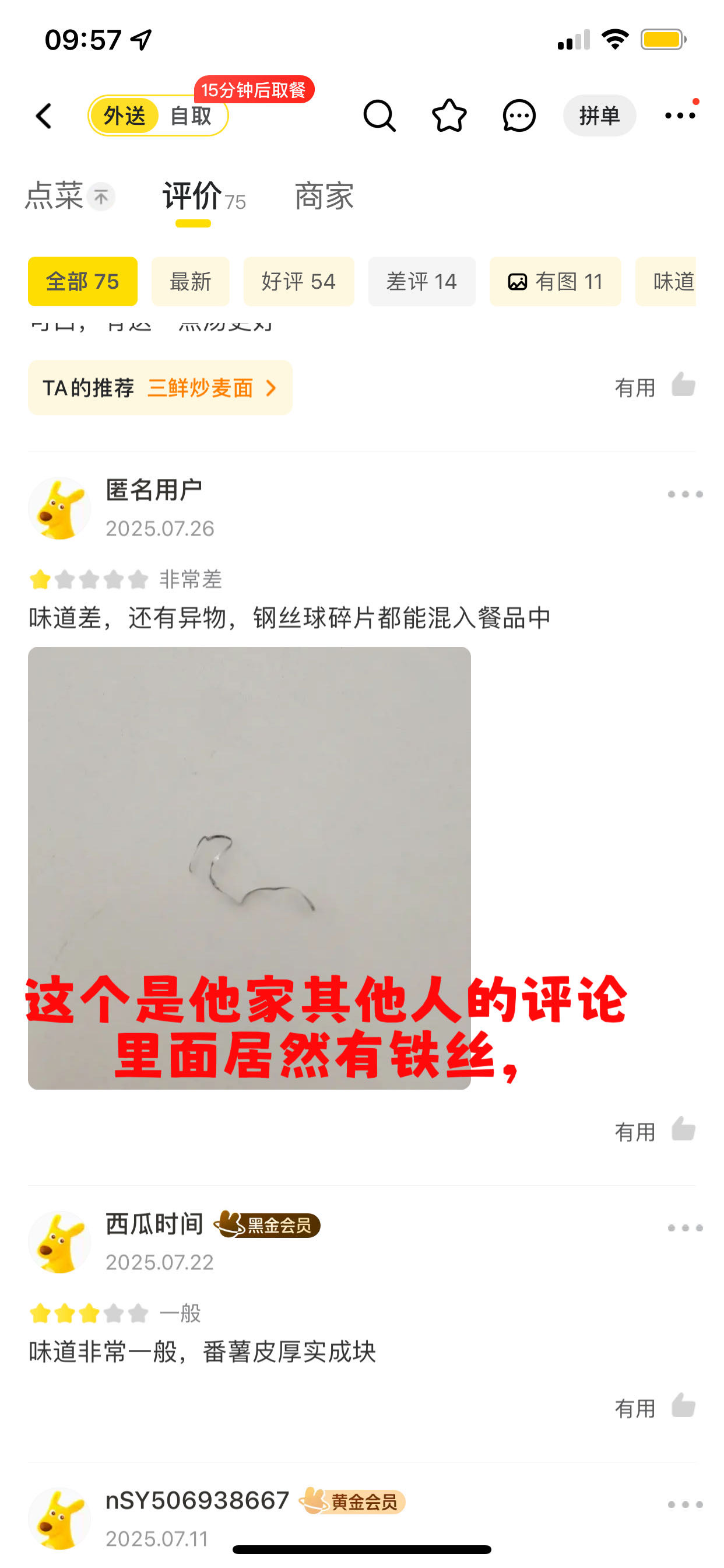Viewport: 724px width, 1568px height.
Task: Filter reviews with photos 有图 11
Action: [x=555, y=282]
